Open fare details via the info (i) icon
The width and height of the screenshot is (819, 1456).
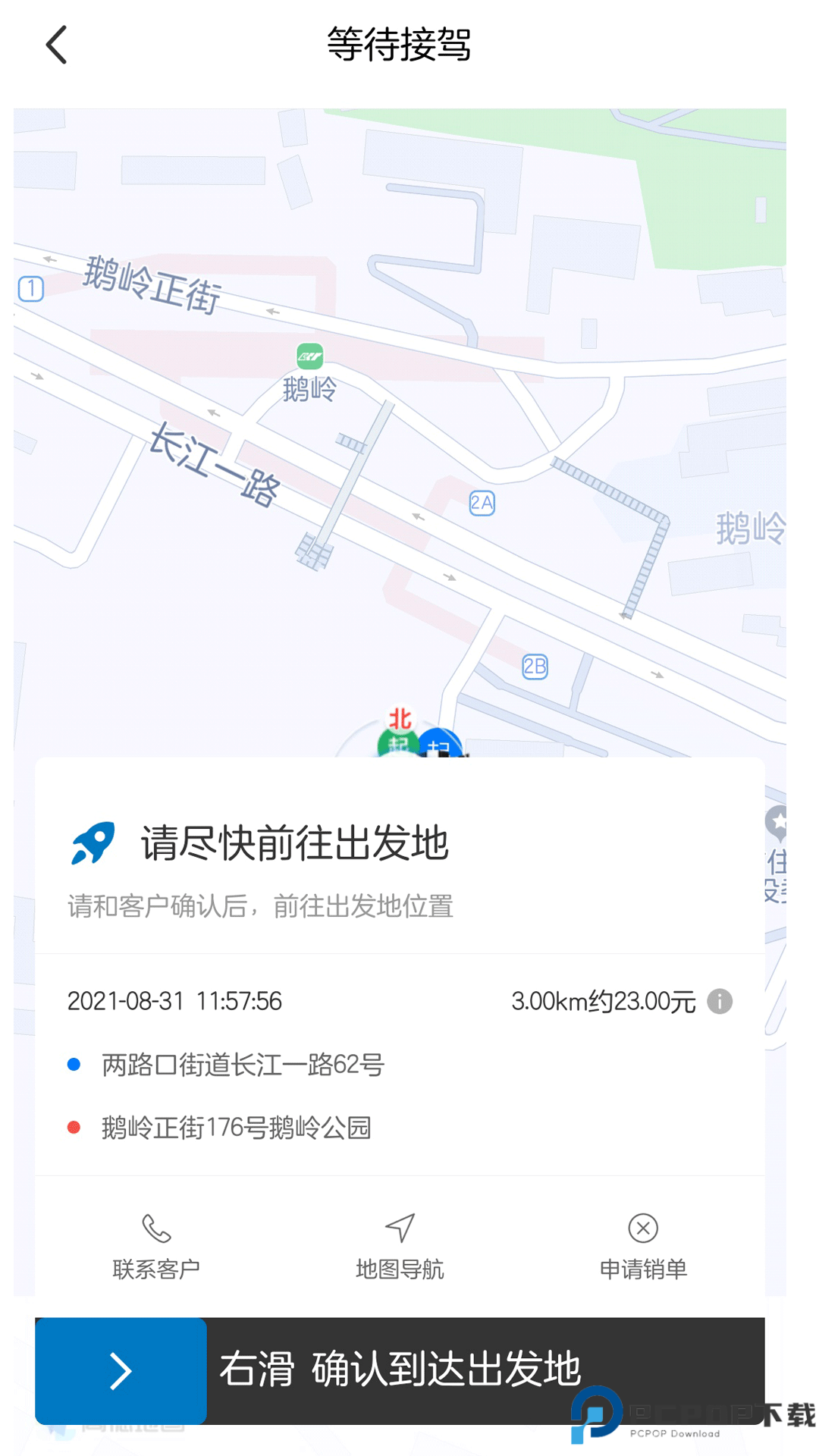pyautogui.click(x=720, y=1002)
